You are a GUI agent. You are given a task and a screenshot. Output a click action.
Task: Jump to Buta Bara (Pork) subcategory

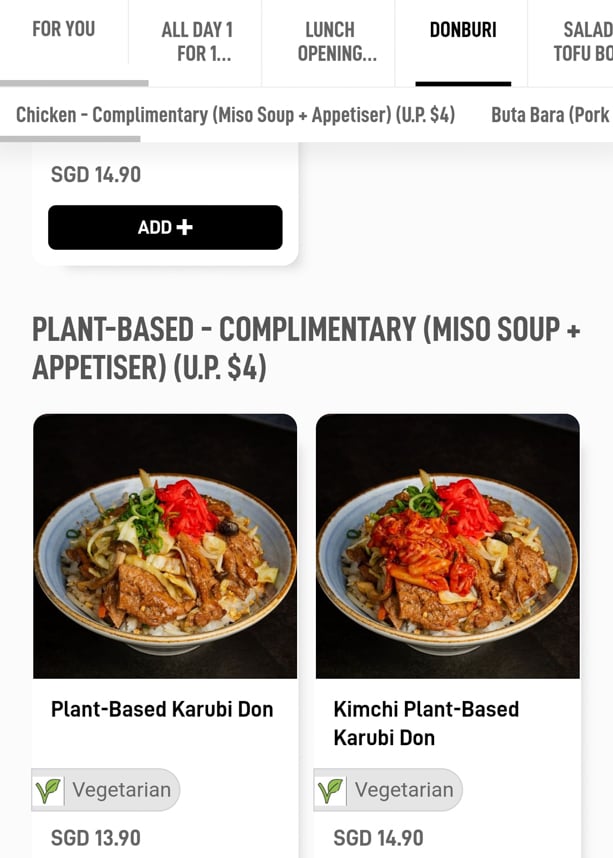click(550, 114)
